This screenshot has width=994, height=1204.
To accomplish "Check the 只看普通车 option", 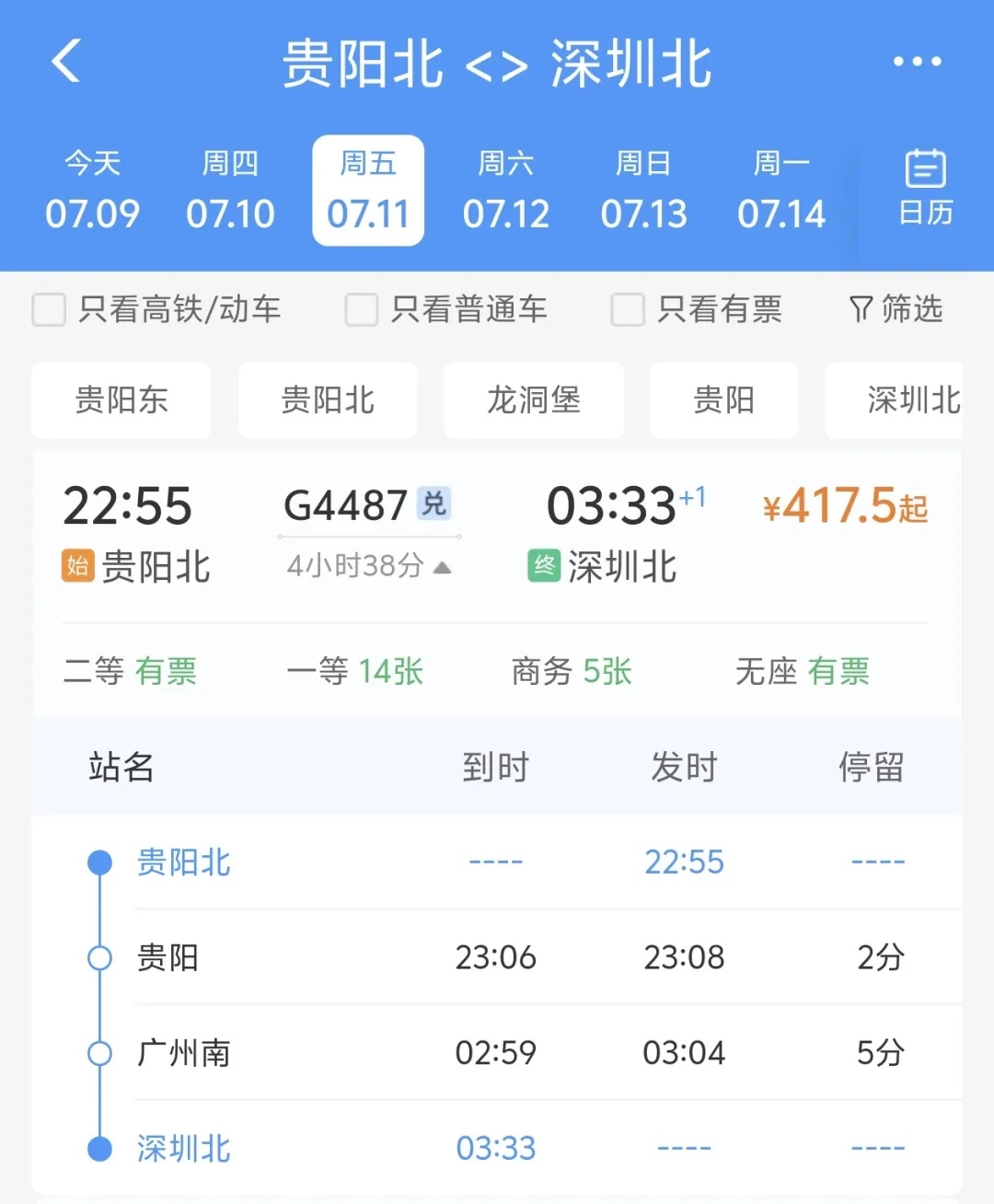I will pyautogui.click(x=361, y=310).
